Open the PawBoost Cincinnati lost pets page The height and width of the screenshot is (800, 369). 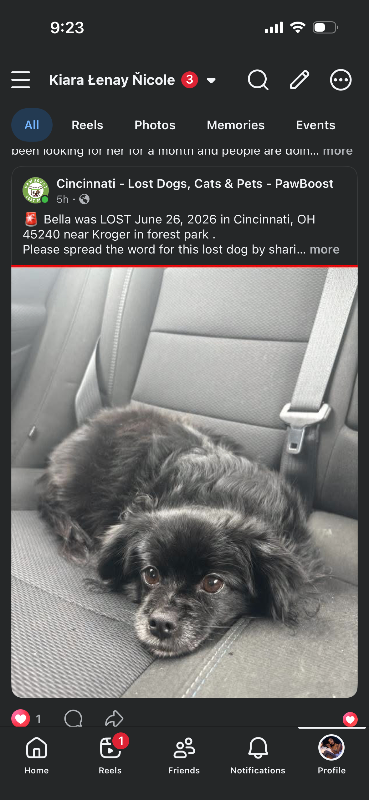pyautogui.click(x=194, y=184)
